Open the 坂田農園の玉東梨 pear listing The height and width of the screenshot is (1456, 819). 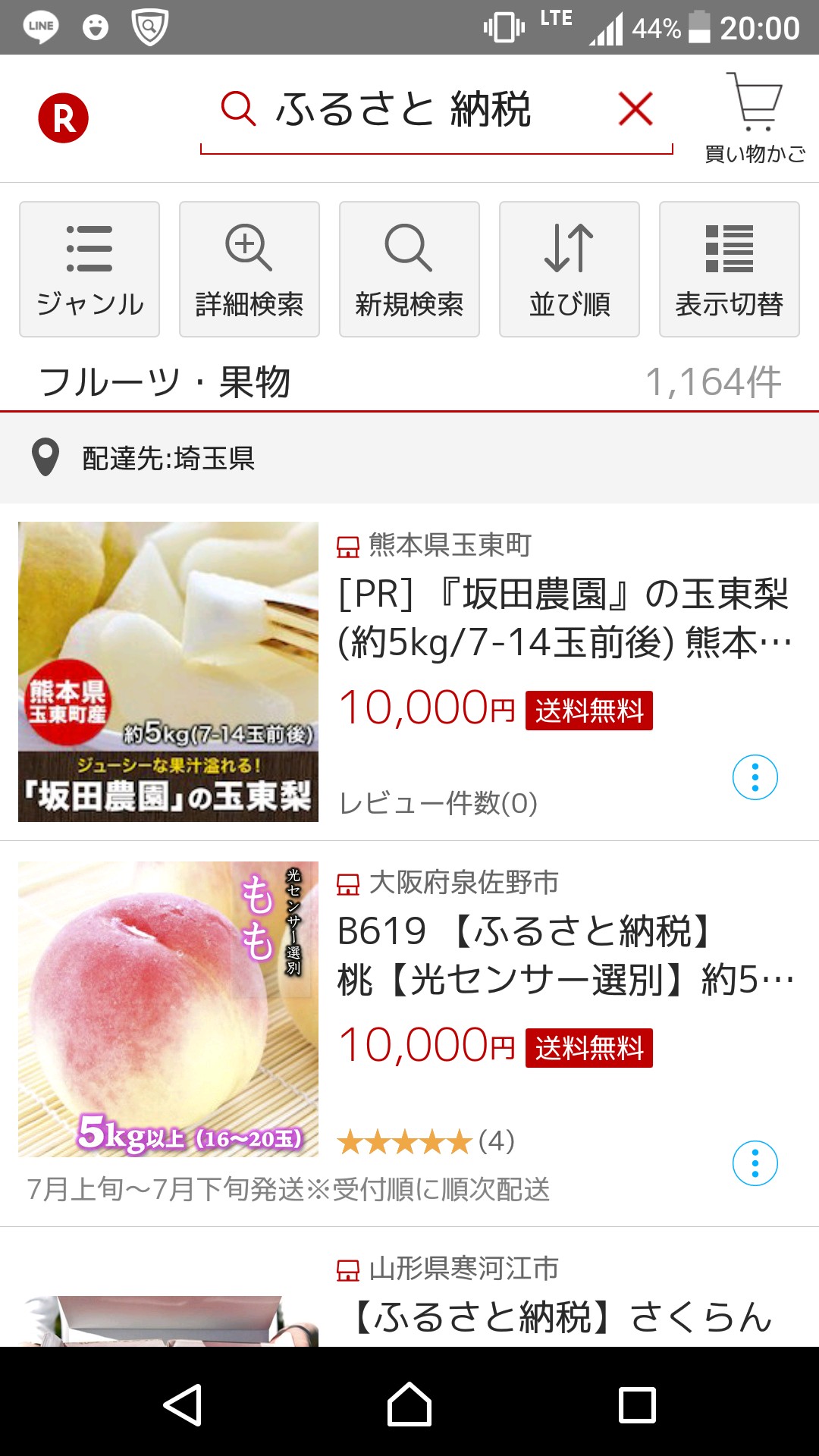(563, 617)
